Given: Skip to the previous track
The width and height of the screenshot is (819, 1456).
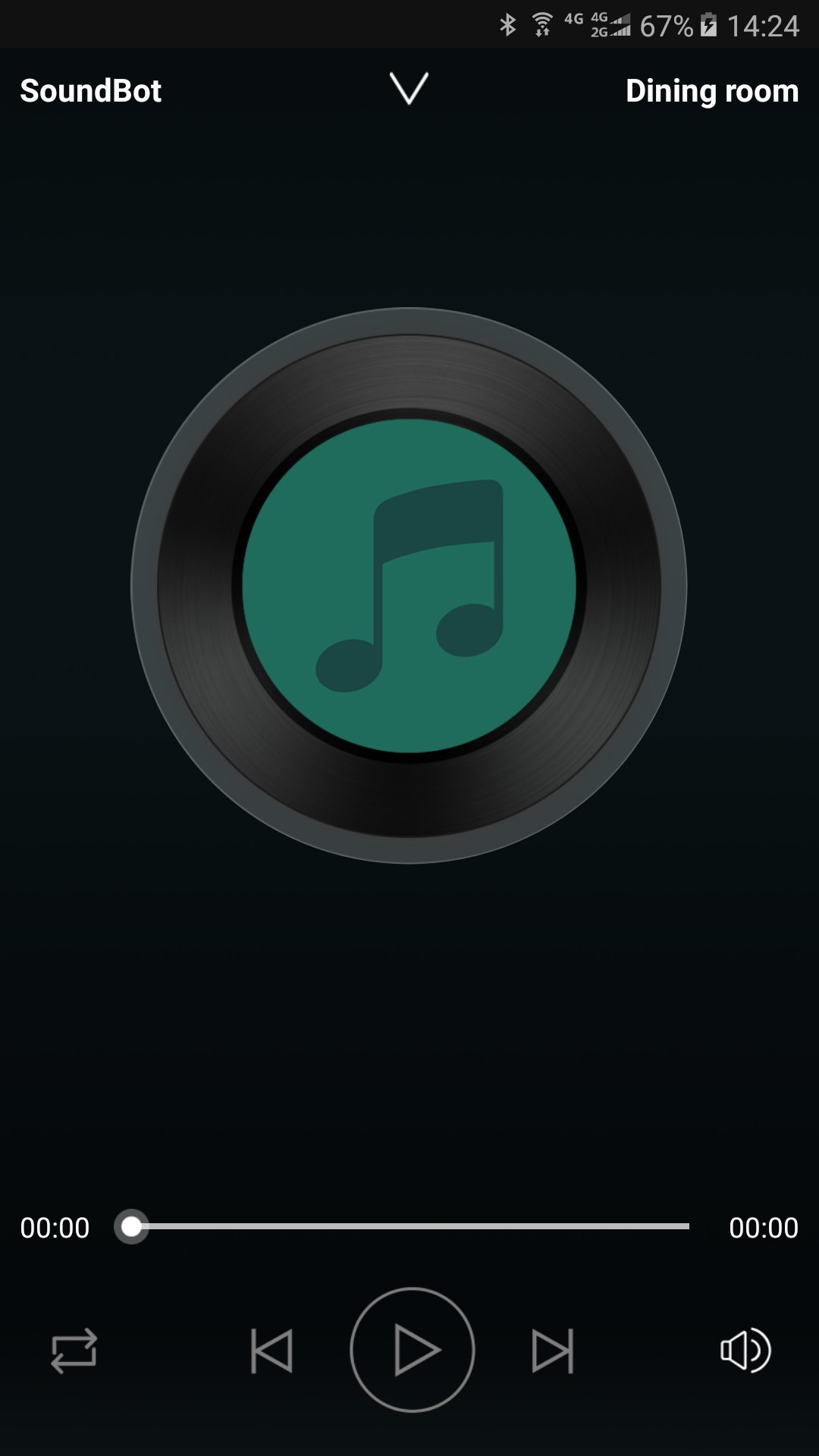Looking at the screenshot, I should pyautogui.click(x=271, y=1351).
